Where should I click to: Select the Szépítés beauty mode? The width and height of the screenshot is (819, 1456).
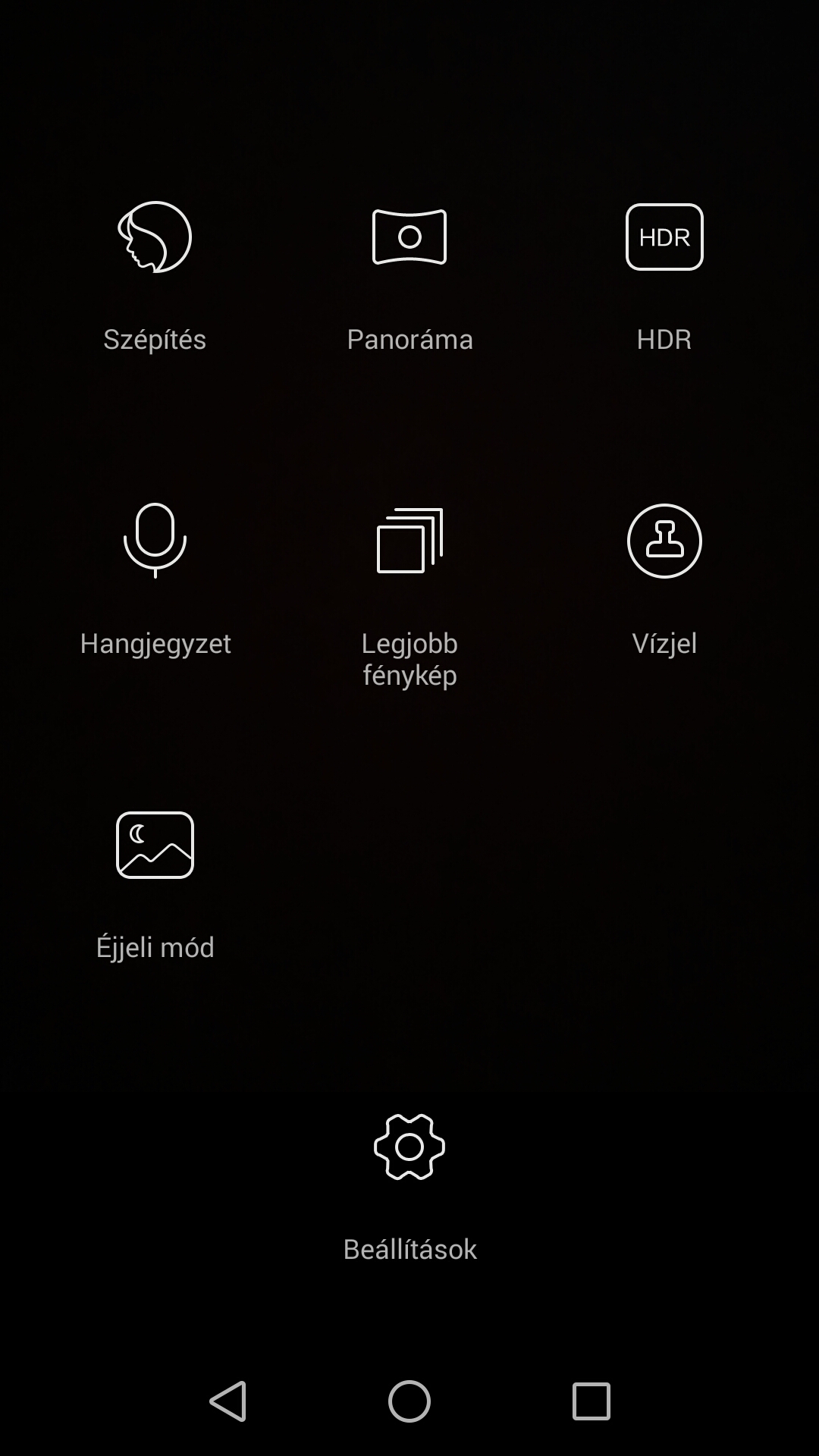(x=155, y=237)
